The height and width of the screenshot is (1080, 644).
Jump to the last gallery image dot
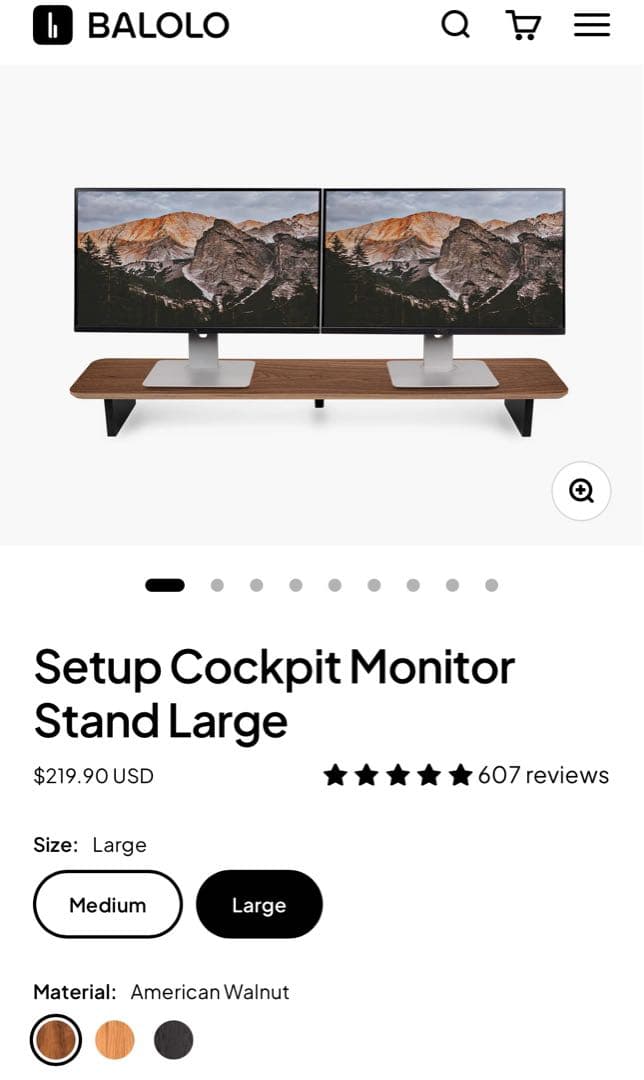491,585
